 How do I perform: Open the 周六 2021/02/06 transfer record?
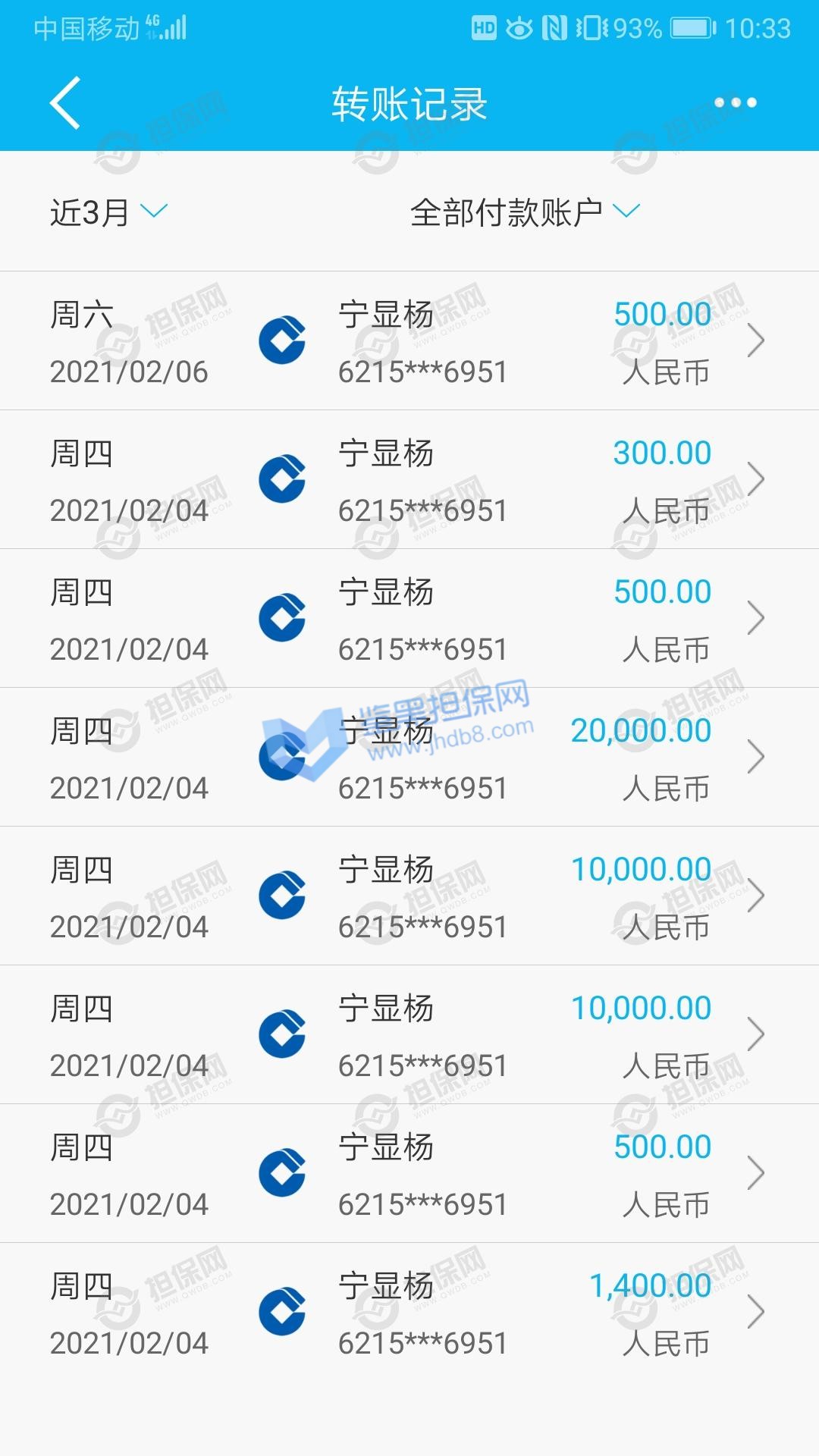(409, 341)
